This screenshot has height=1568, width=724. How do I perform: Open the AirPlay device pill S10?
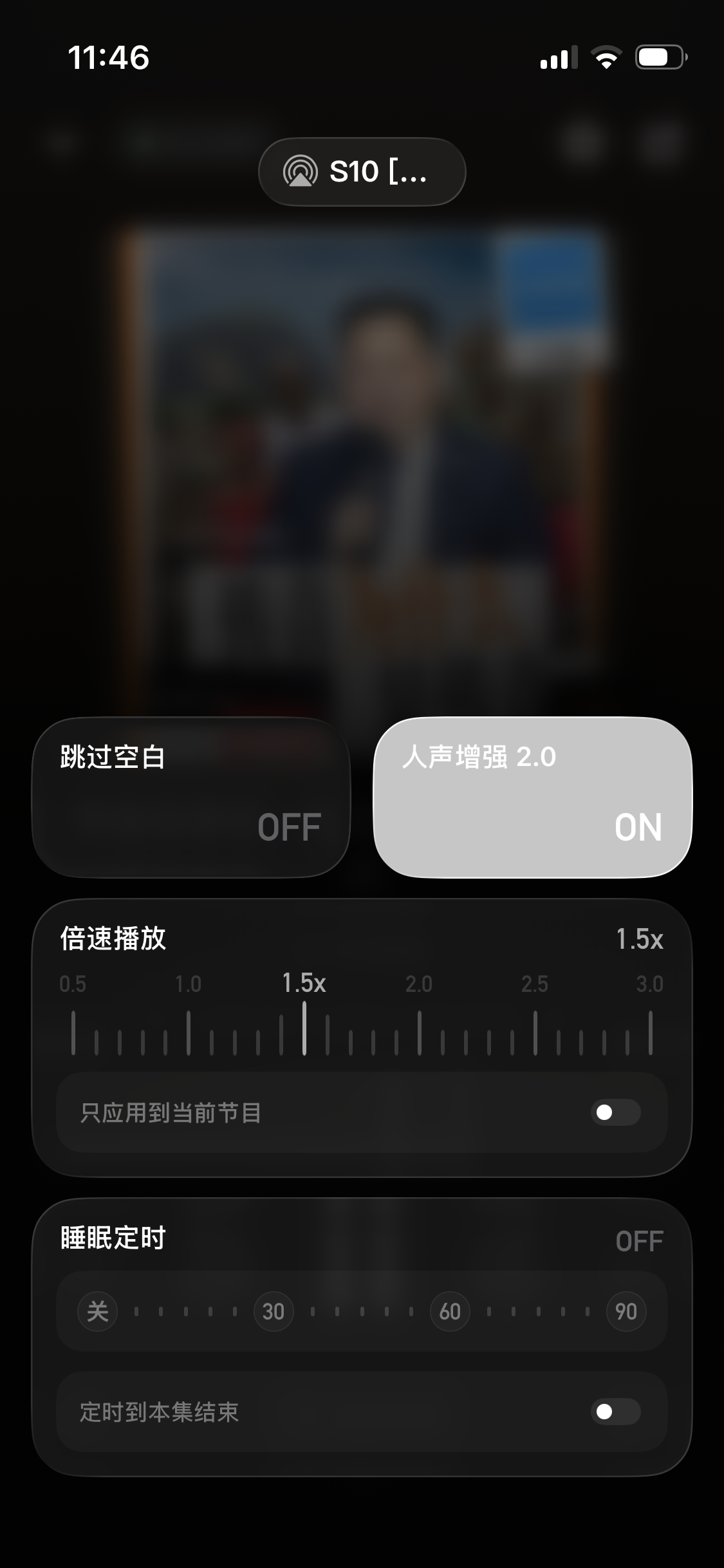click(362, 172)
